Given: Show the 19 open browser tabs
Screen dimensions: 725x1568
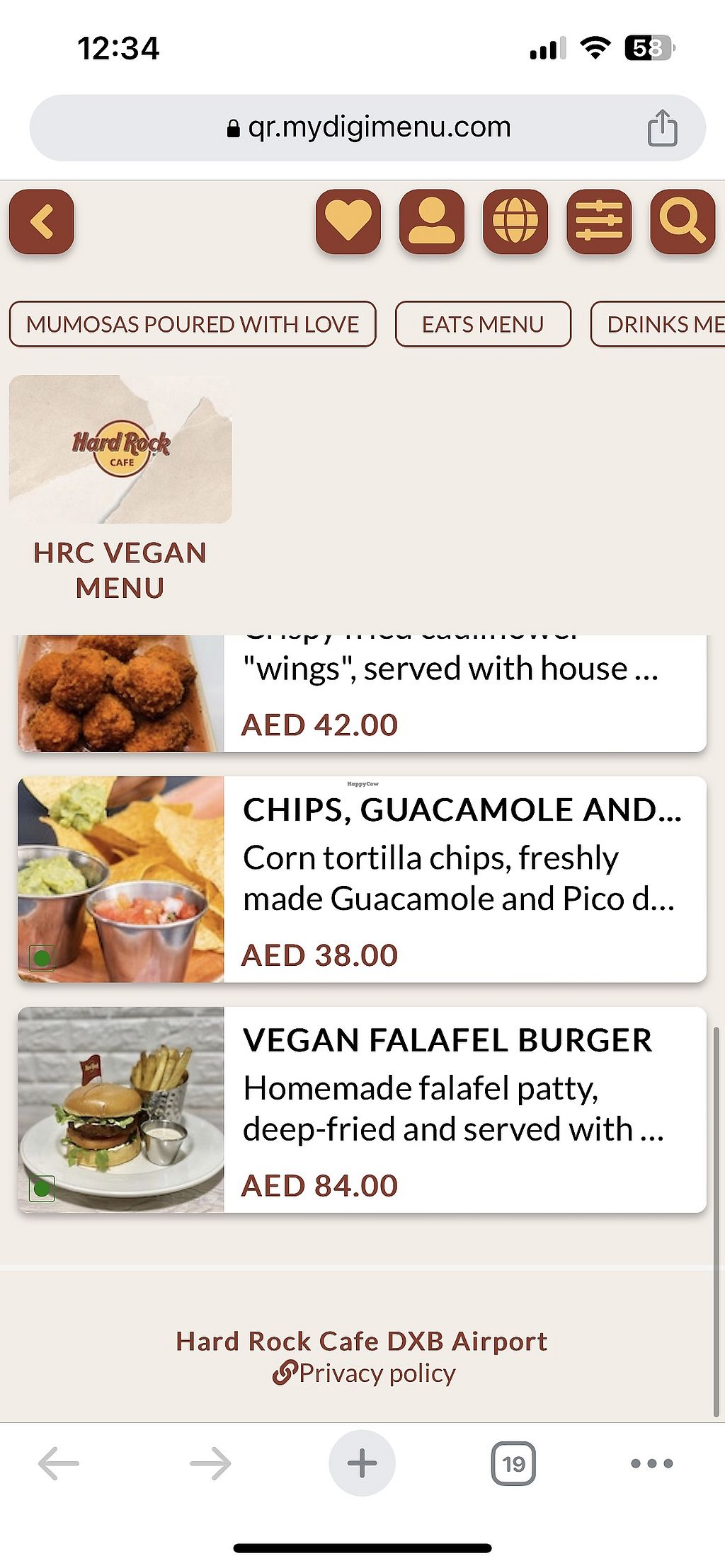Looking at the screenshot, I should coord(513,1463).
